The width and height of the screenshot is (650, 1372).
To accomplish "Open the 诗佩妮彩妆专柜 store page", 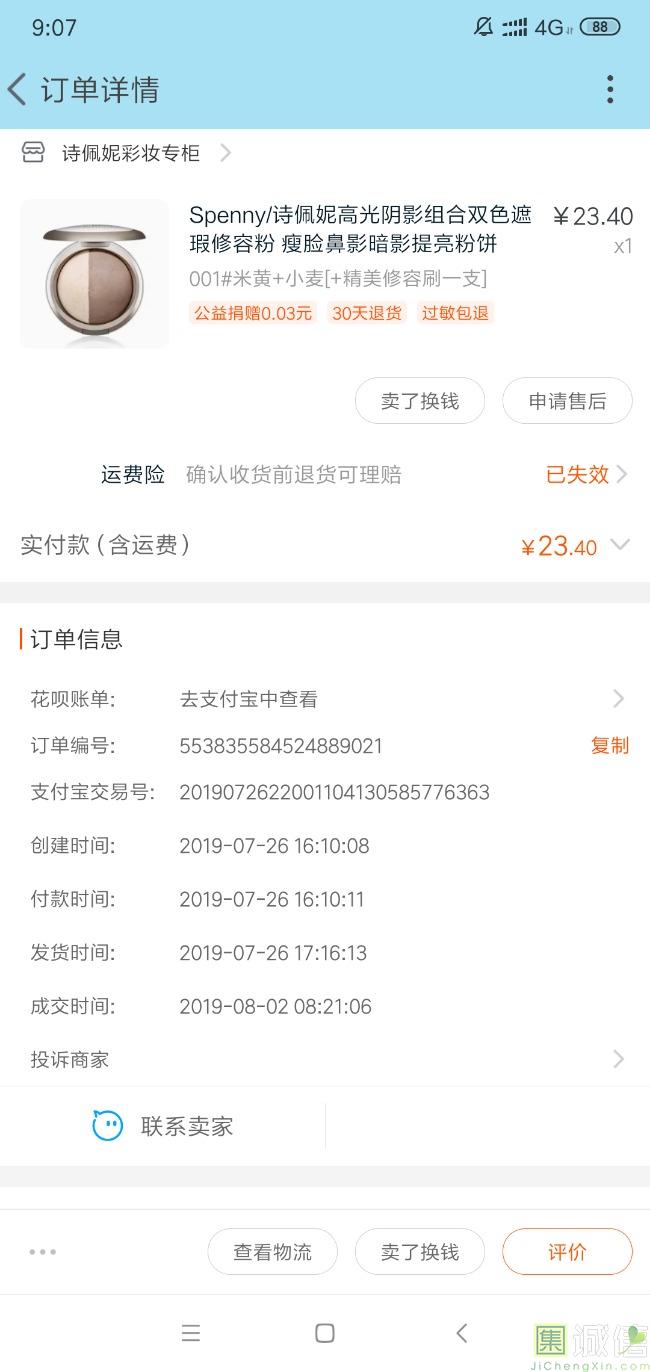I will (x=130, y=153).
